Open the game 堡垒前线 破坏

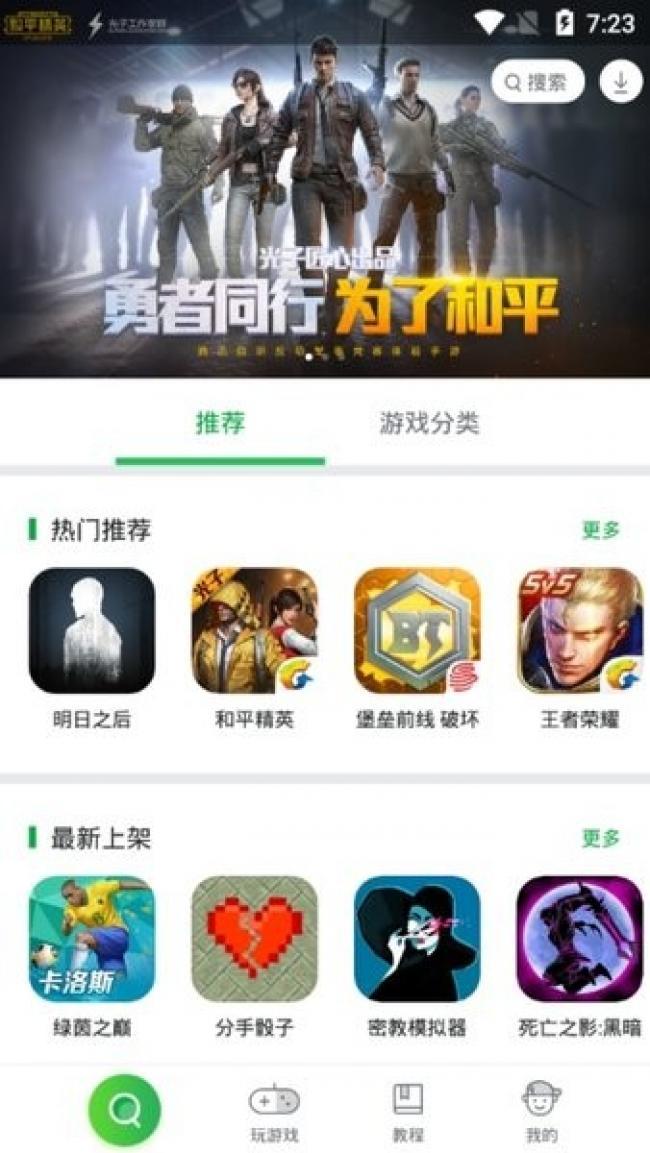tap(417, 631)
